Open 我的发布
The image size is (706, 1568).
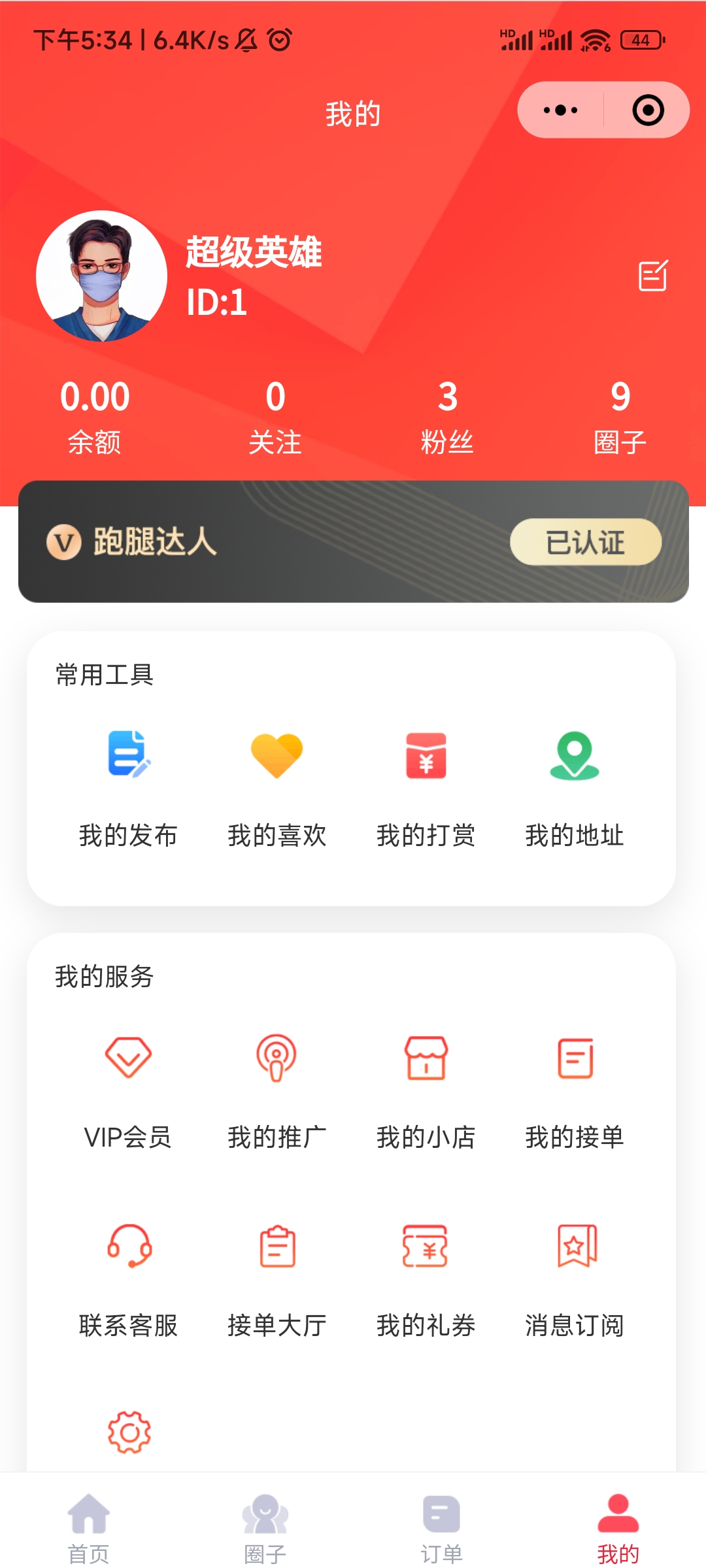[x=129, y=787]
